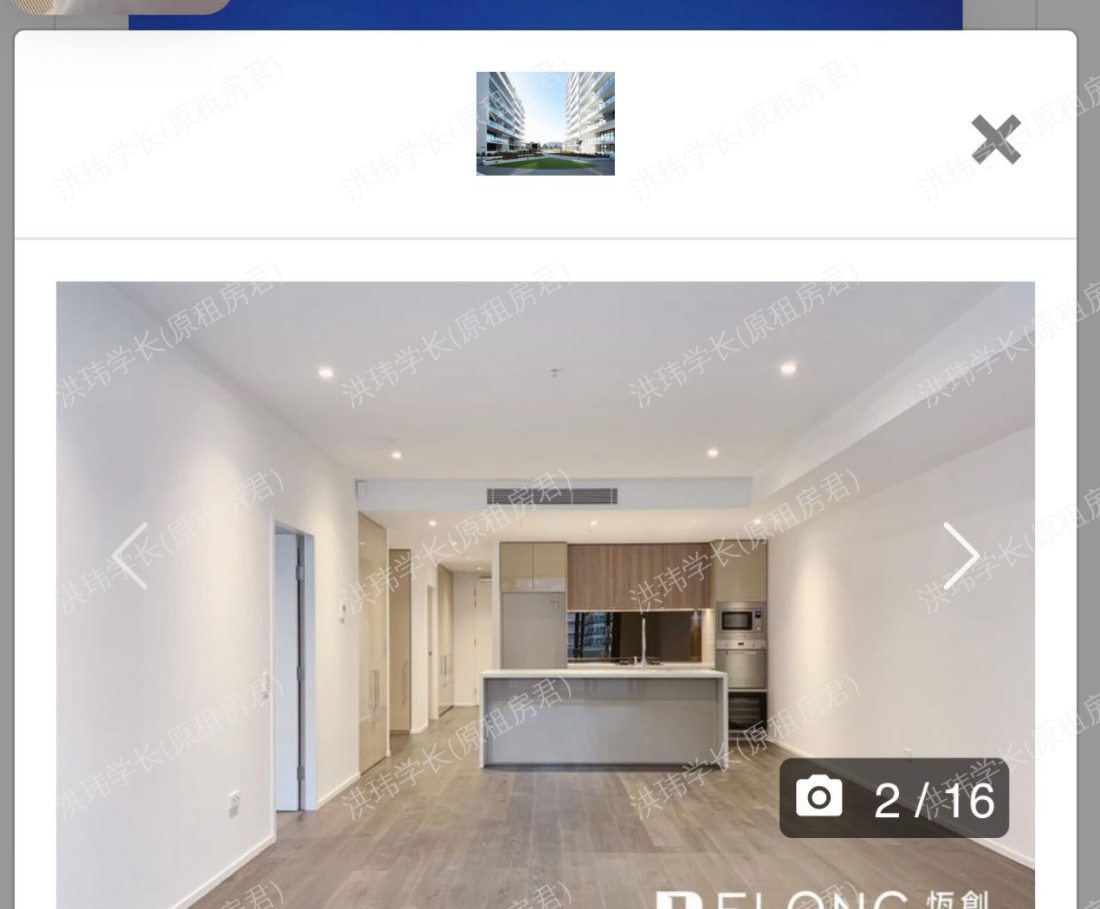Go to the next photo
This screenshot has width=1100, height=909.
coord(961,556)
